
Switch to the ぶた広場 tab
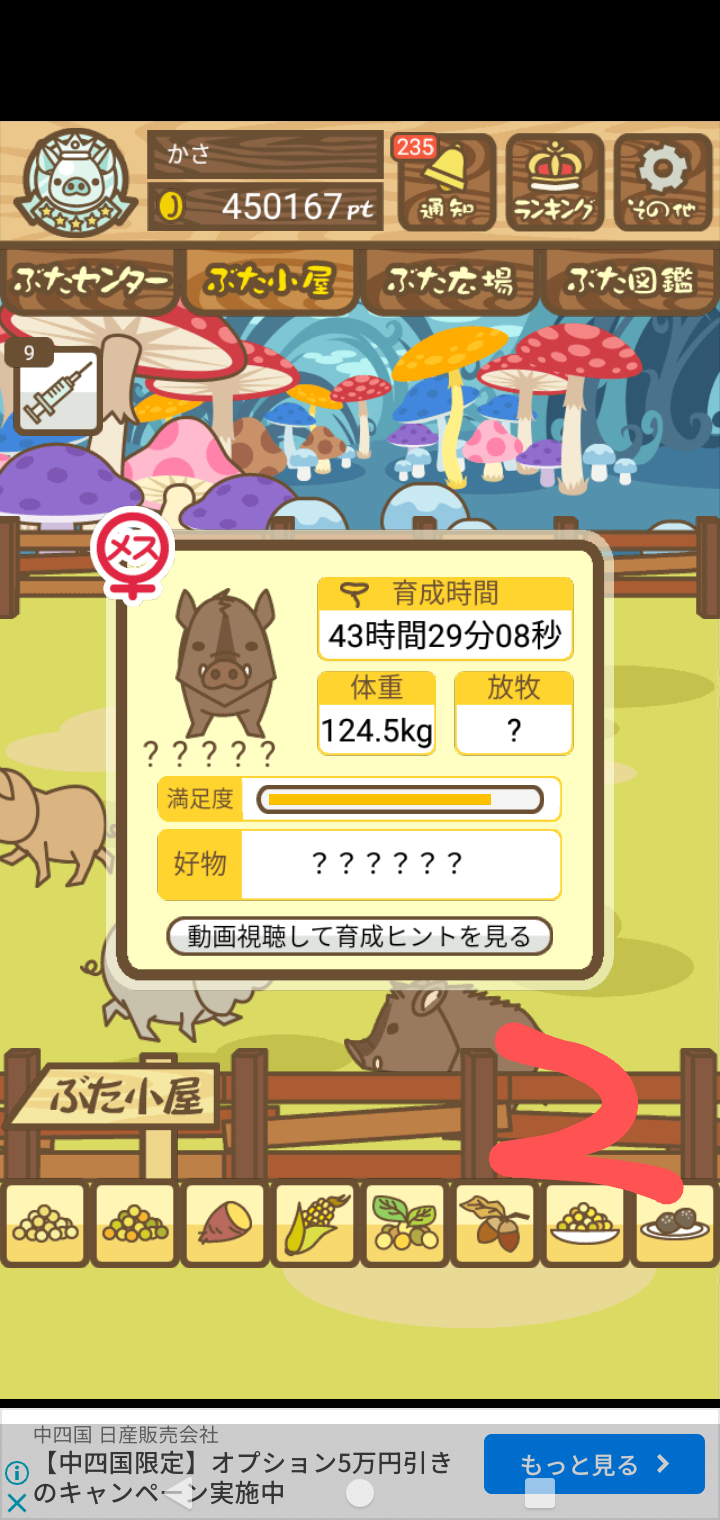[450, 282]
